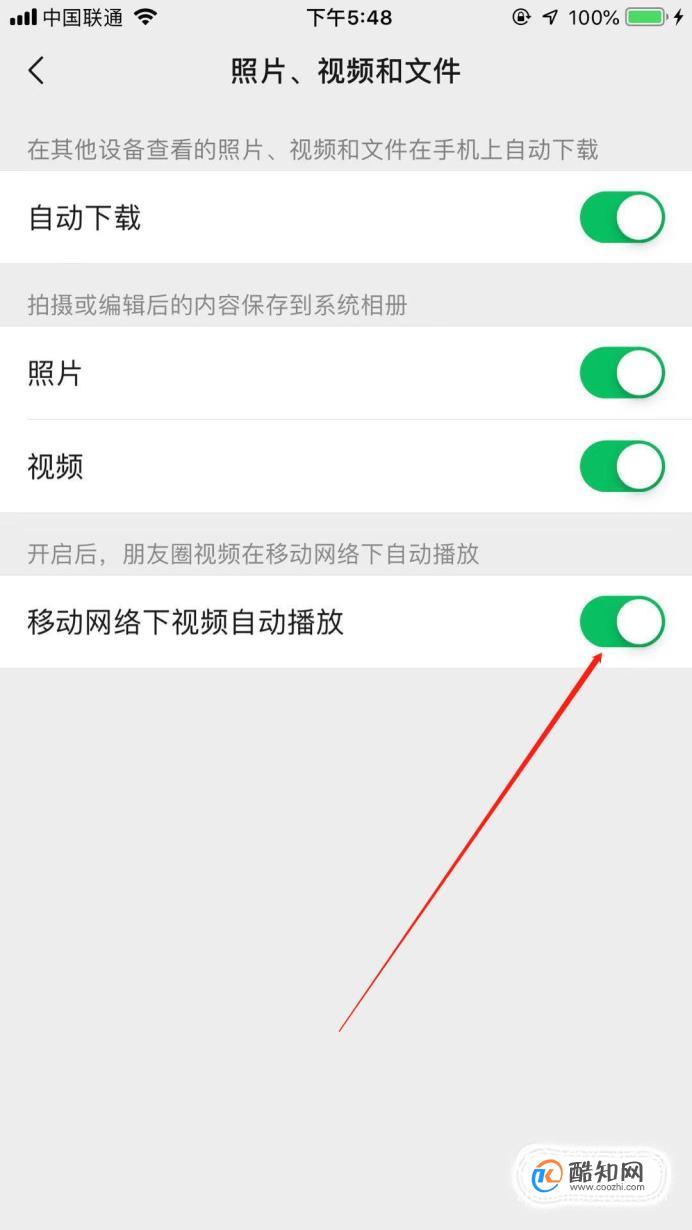Disable saving 照片 to system album
This screenshot has height=1230, width=692.
click(622, 373)
